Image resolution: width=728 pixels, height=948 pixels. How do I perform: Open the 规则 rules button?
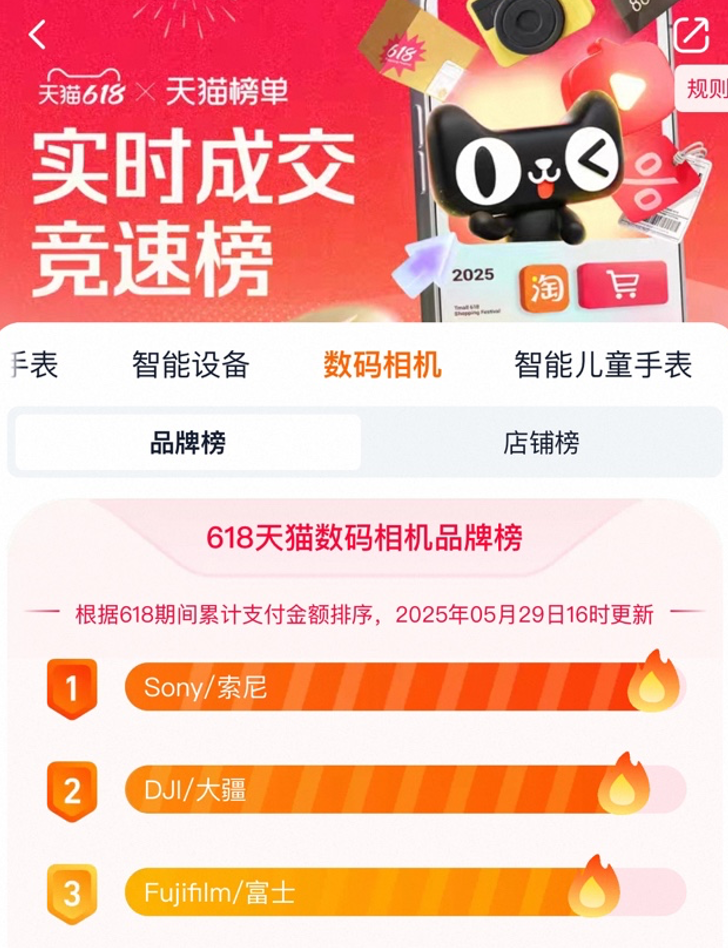705,89
